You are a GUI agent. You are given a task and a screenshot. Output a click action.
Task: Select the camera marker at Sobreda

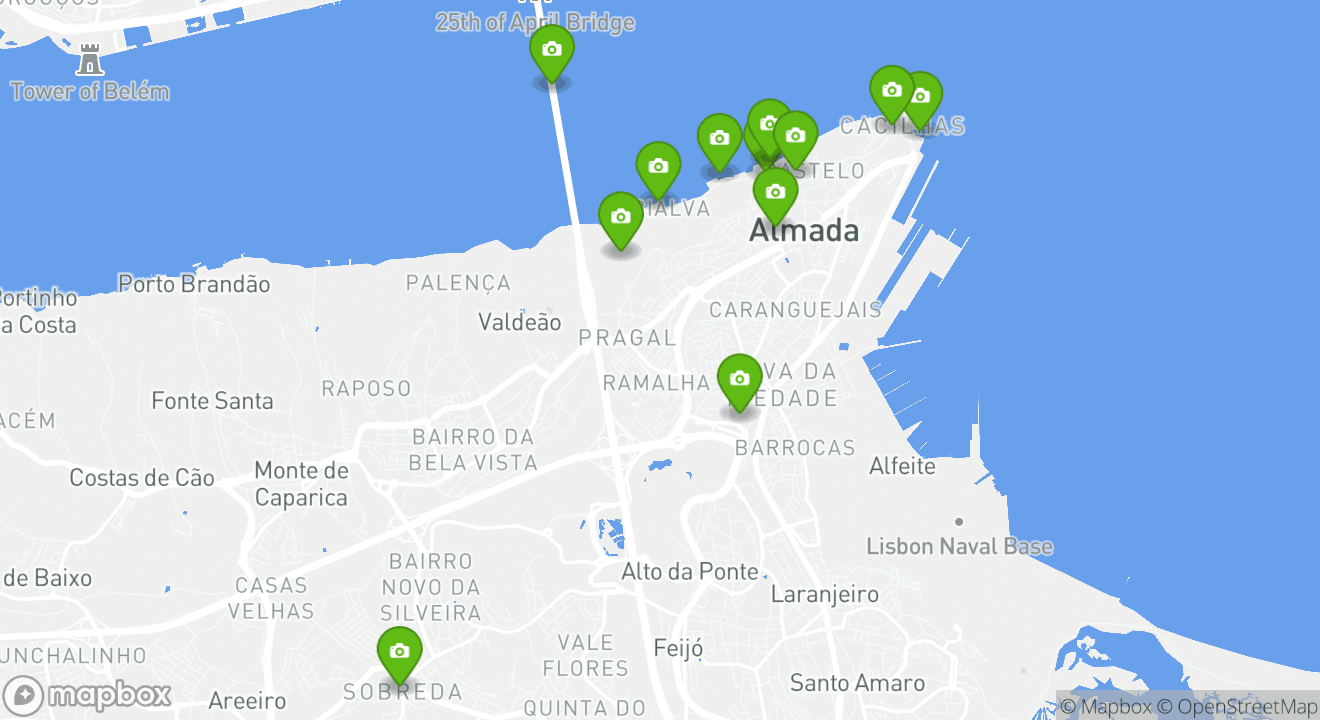click(x=399, y=651)
